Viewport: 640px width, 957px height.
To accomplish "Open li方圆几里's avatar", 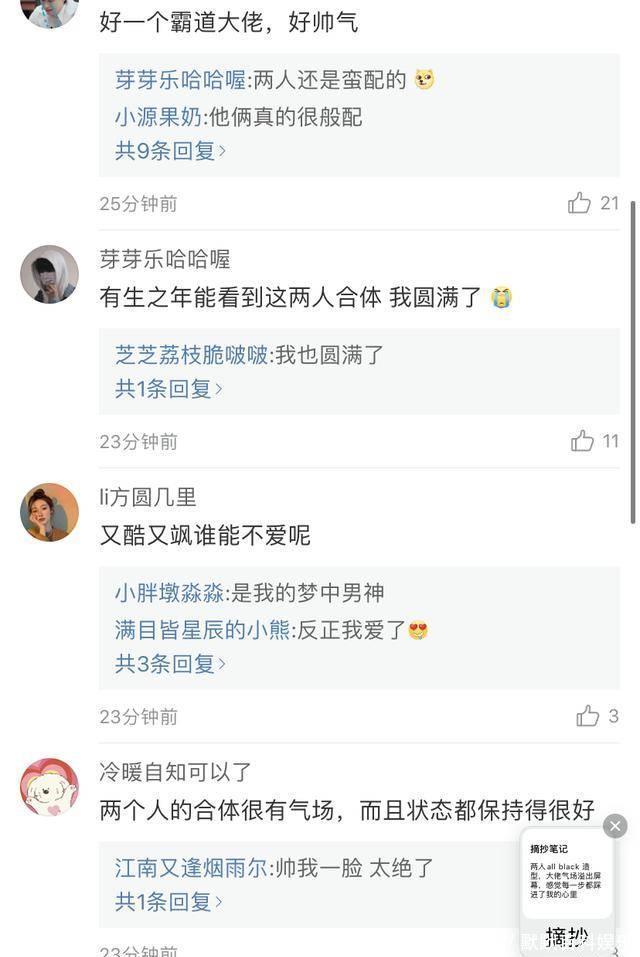I will tap(49, 512).
